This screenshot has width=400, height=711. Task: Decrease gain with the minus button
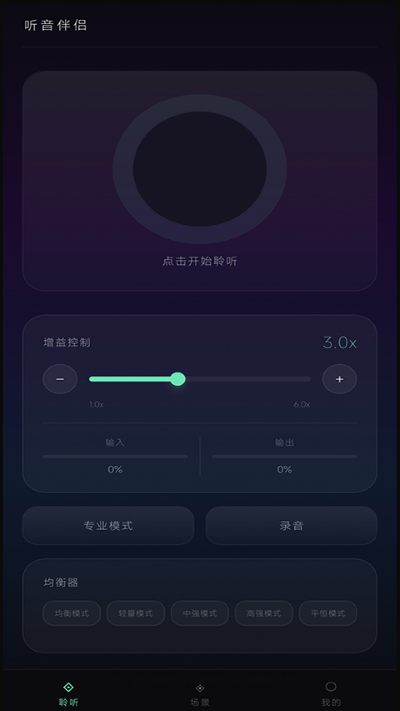(x=60, y=379)
